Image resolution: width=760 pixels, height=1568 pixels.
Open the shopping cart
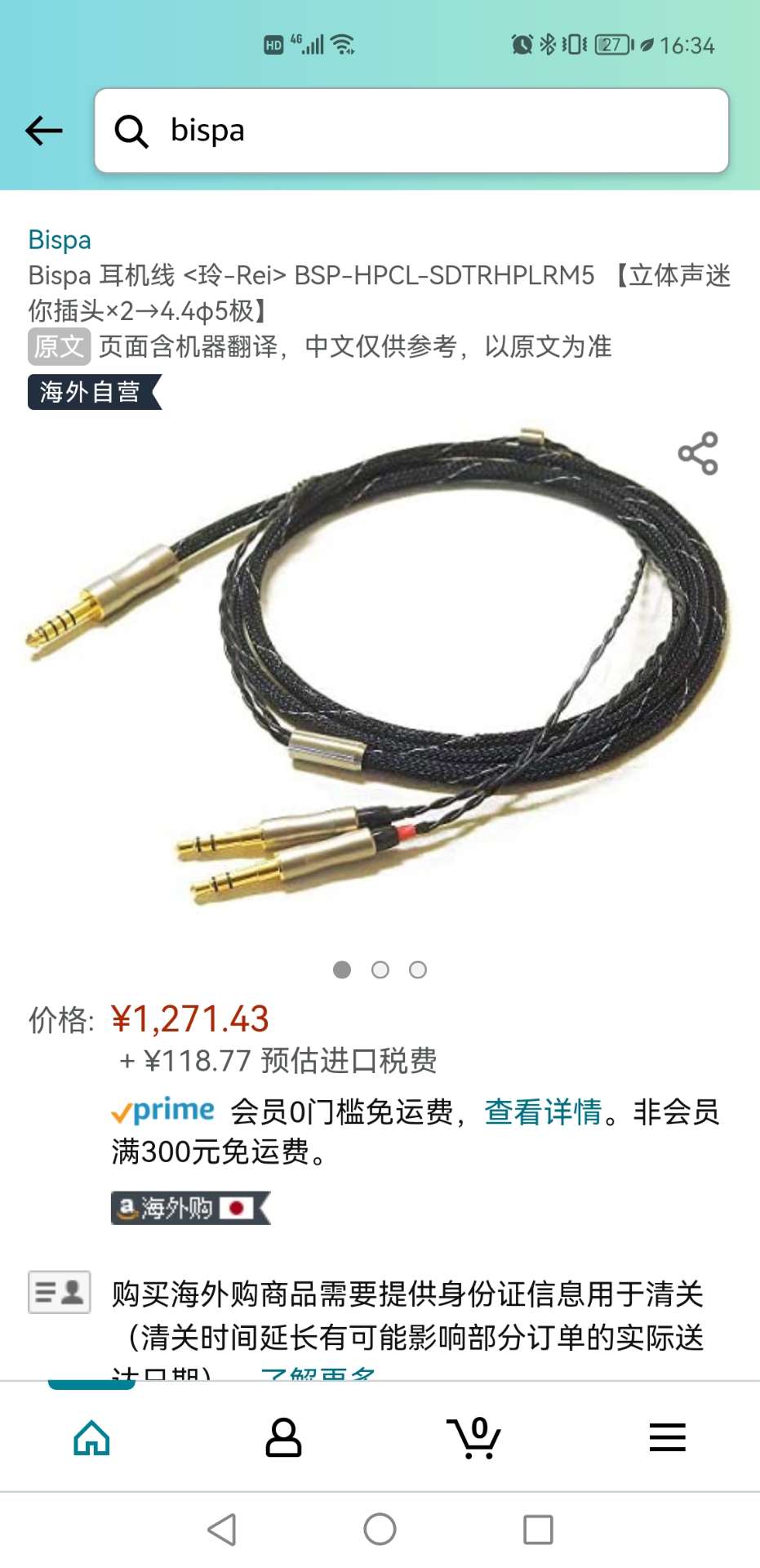(x=474, y=1437)
